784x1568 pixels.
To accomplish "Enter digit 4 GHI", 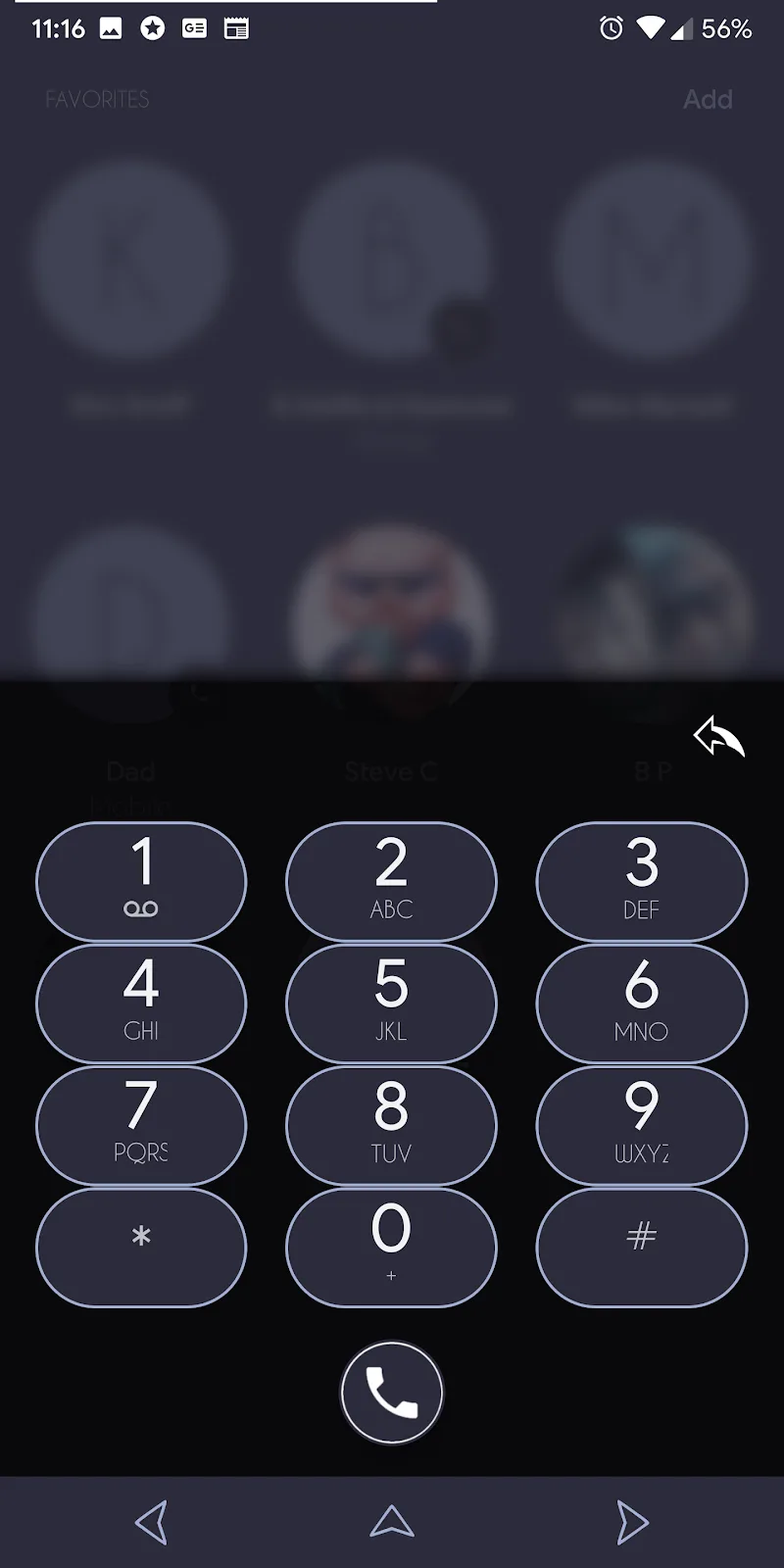I will (x=141, y=1003).
